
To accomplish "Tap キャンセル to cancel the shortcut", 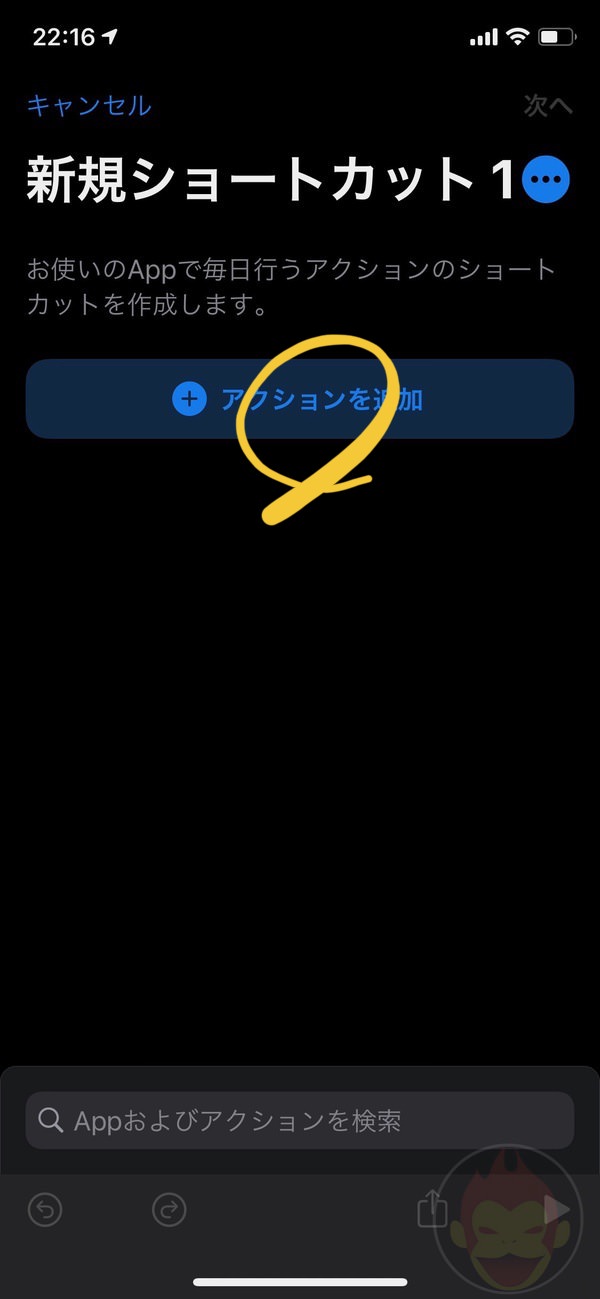I will (89, 106).
